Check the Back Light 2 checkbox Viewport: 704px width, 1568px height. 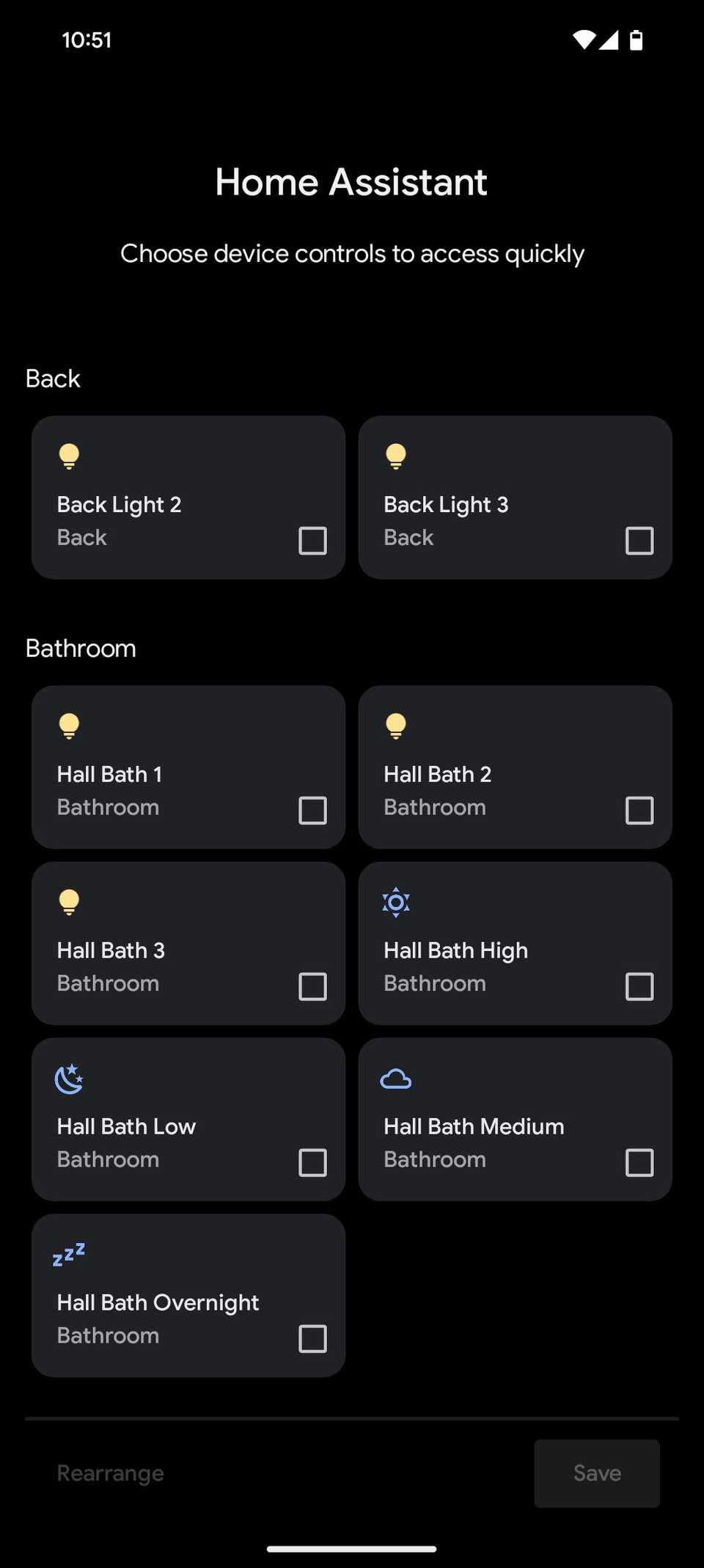(312, 540)
